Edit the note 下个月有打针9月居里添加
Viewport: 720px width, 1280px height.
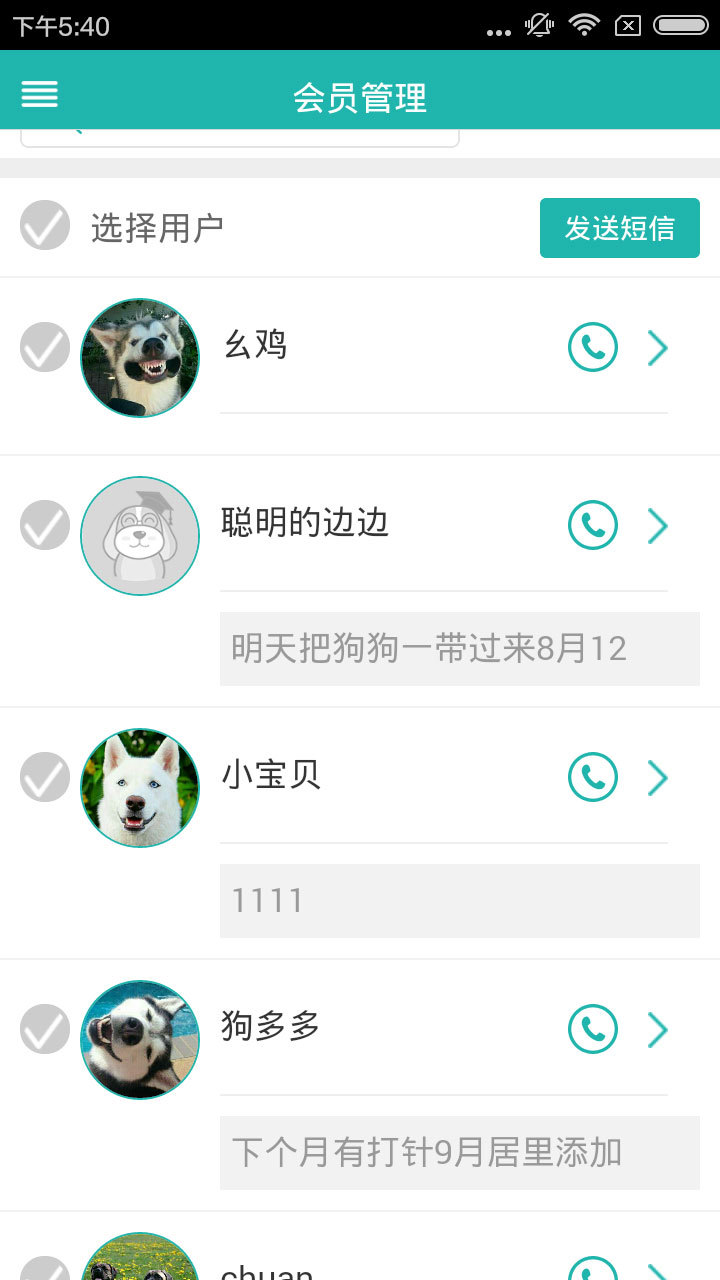[459, 1153]
